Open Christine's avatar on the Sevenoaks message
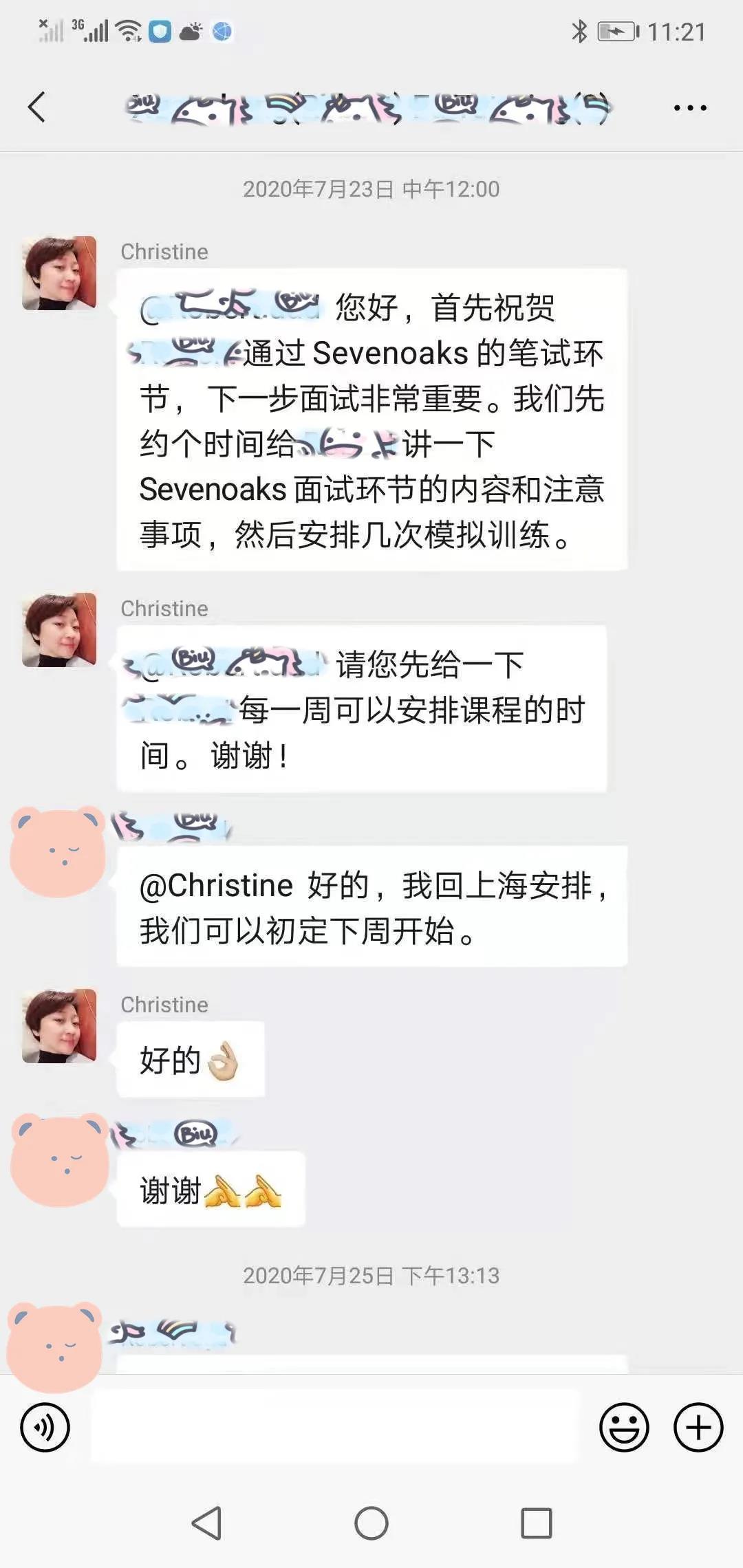This screenshot has width=743, height=1568. pos(59,273)
